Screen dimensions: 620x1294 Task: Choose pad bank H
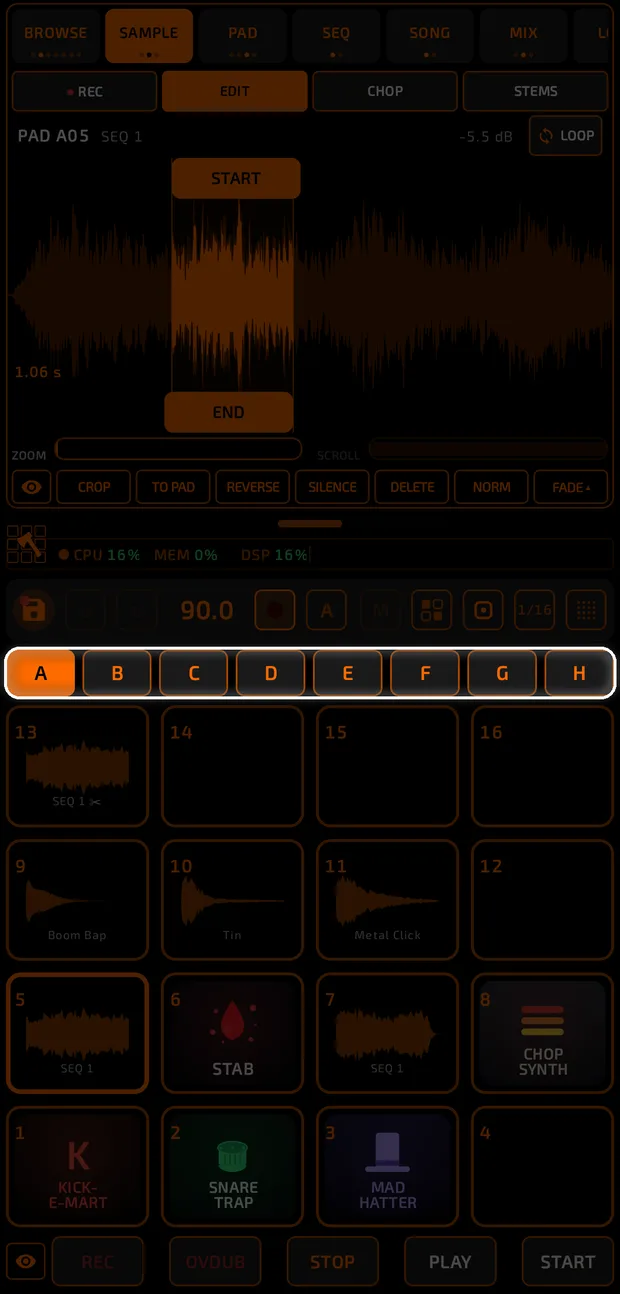click(579, 673)
